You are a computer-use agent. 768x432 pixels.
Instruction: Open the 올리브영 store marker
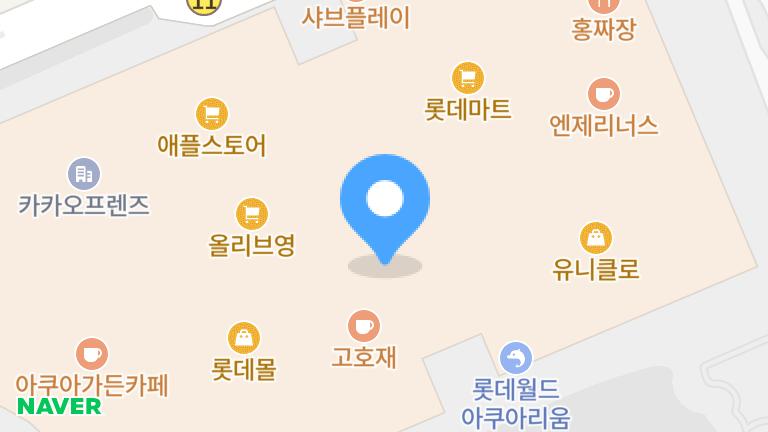(x=251, y=214)
